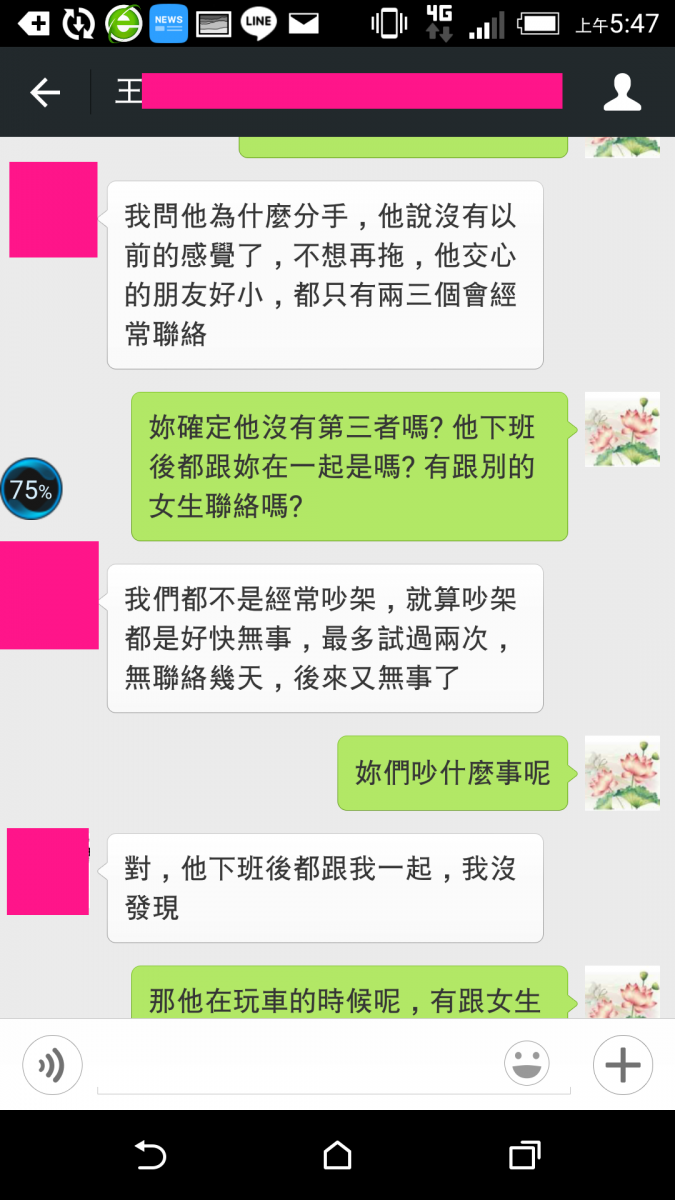Tap the message text field
675x1200 pixels.
(x=300, y=1068)
